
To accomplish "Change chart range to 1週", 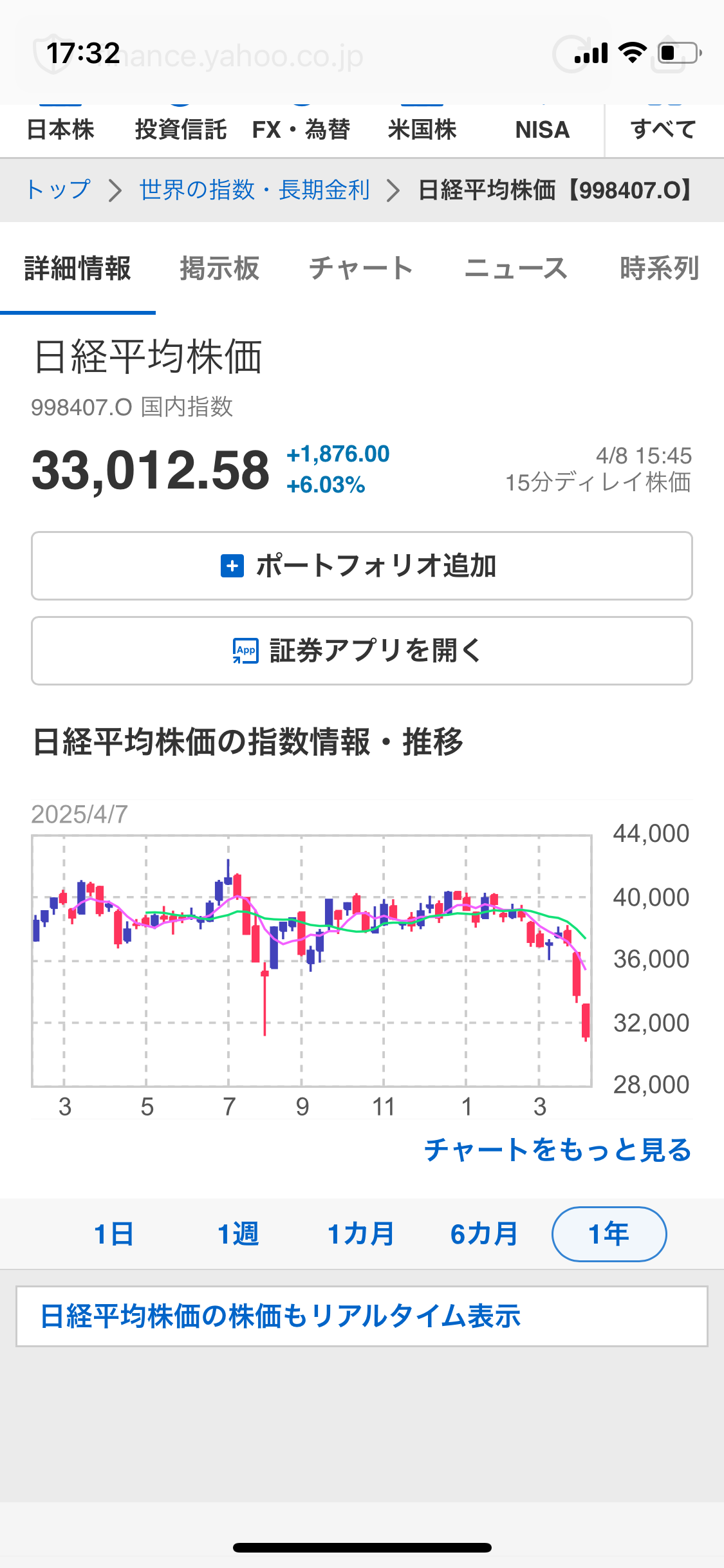I will click(238, 1234).
